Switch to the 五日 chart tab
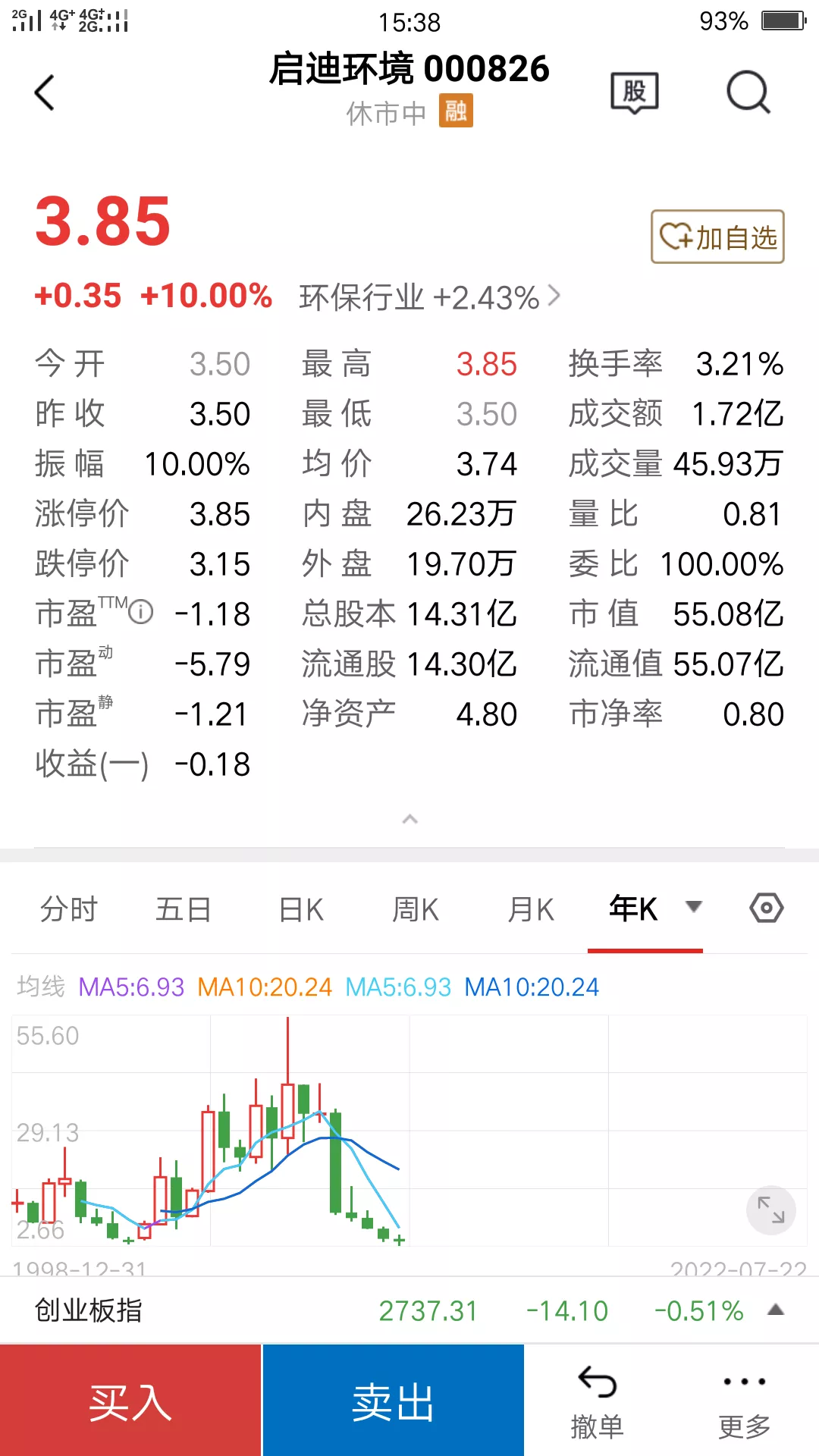 click(184, 908)
